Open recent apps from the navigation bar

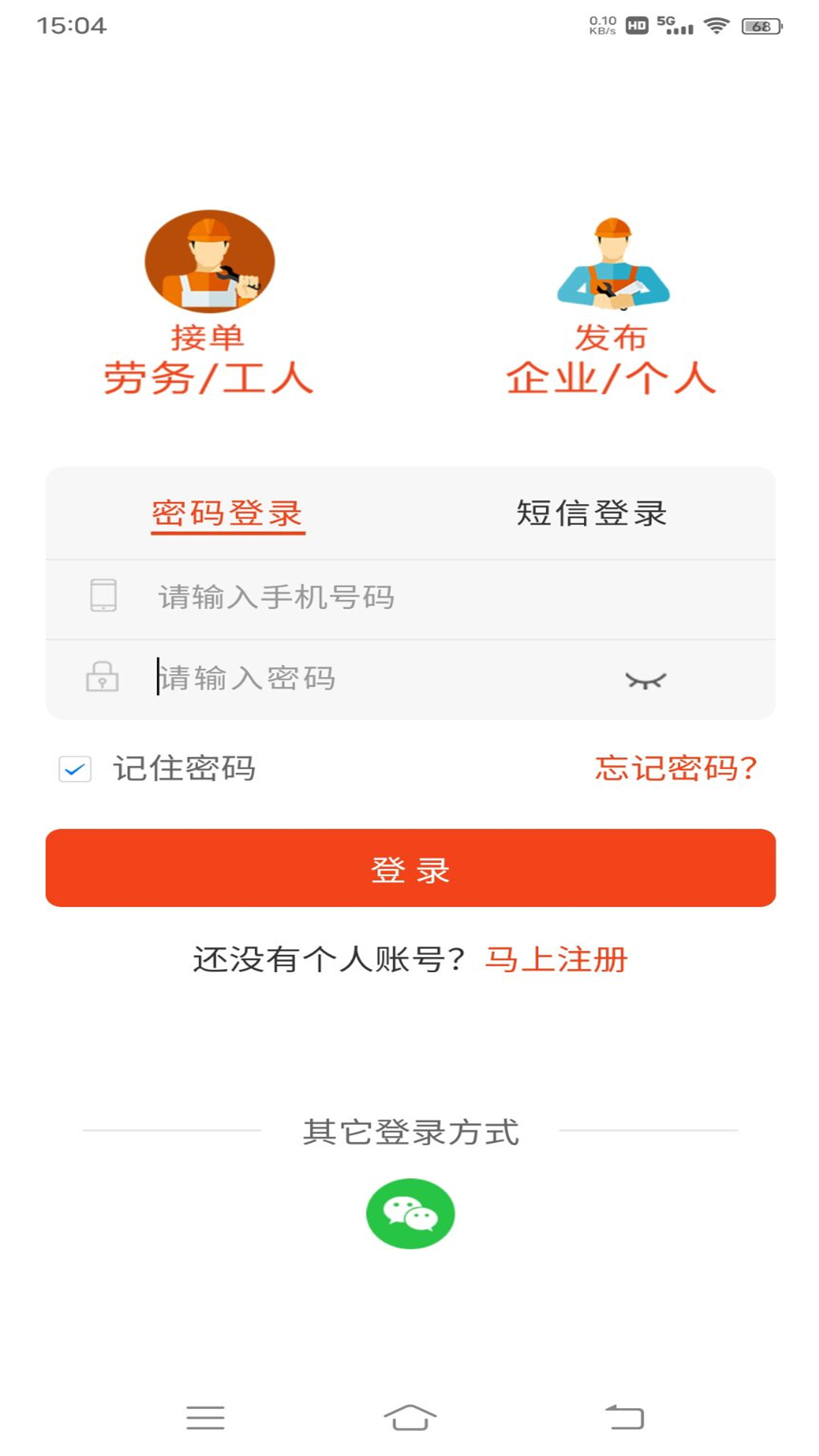click(x=206, y=1417)
